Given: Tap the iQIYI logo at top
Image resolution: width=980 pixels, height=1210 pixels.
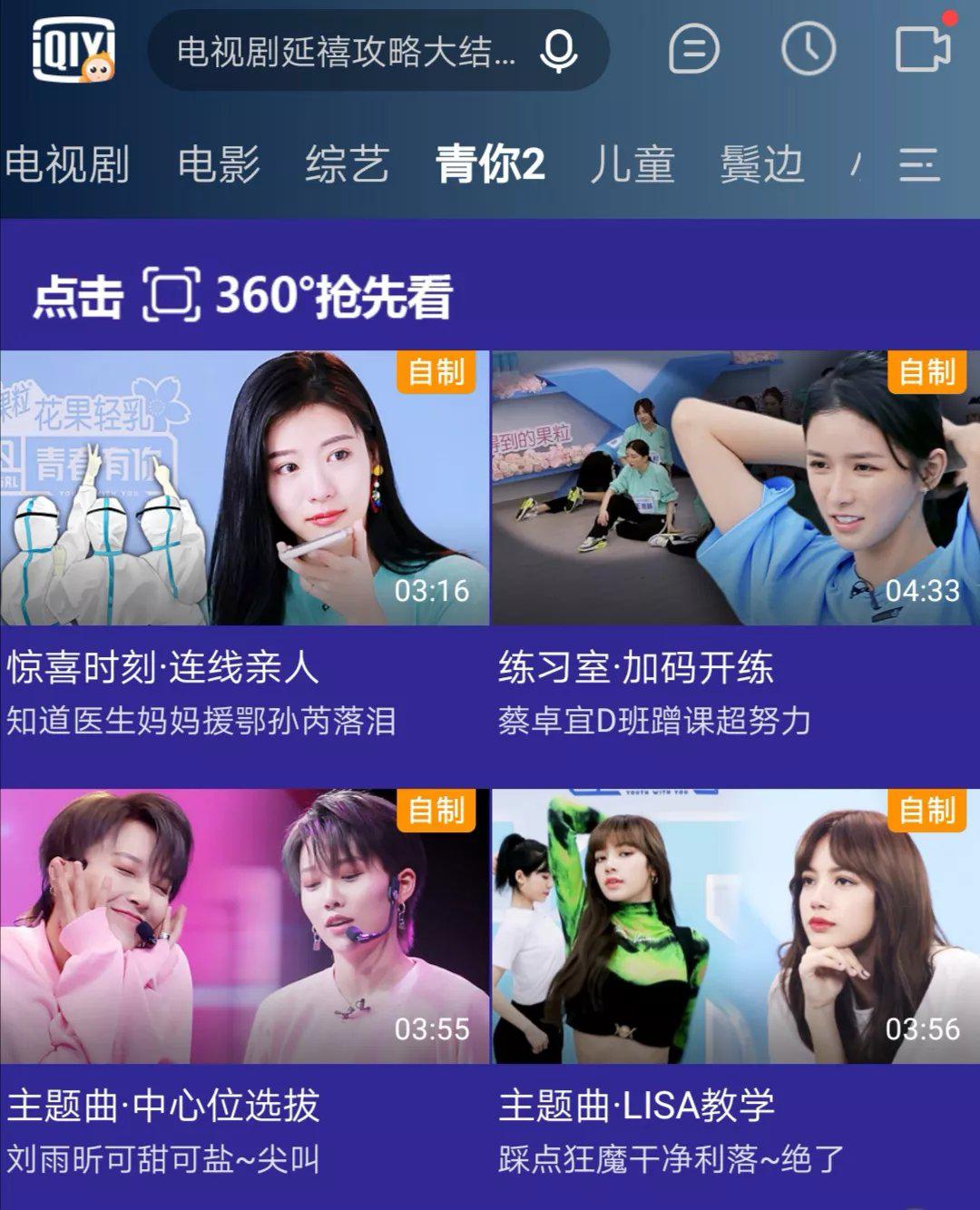Looking at the screenshot, I should [x=74, y=52].
